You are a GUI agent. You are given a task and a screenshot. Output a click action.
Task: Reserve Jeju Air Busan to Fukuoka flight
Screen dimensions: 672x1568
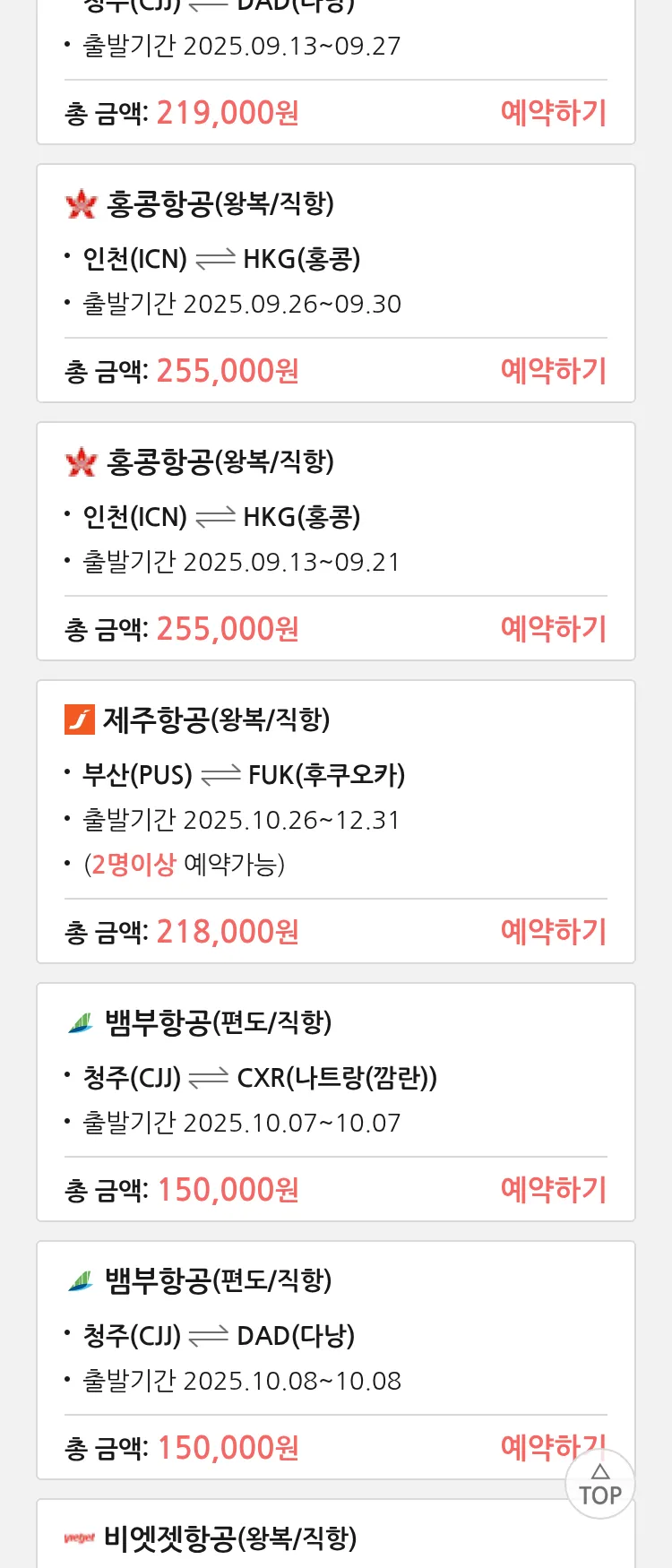click(553, 932)
